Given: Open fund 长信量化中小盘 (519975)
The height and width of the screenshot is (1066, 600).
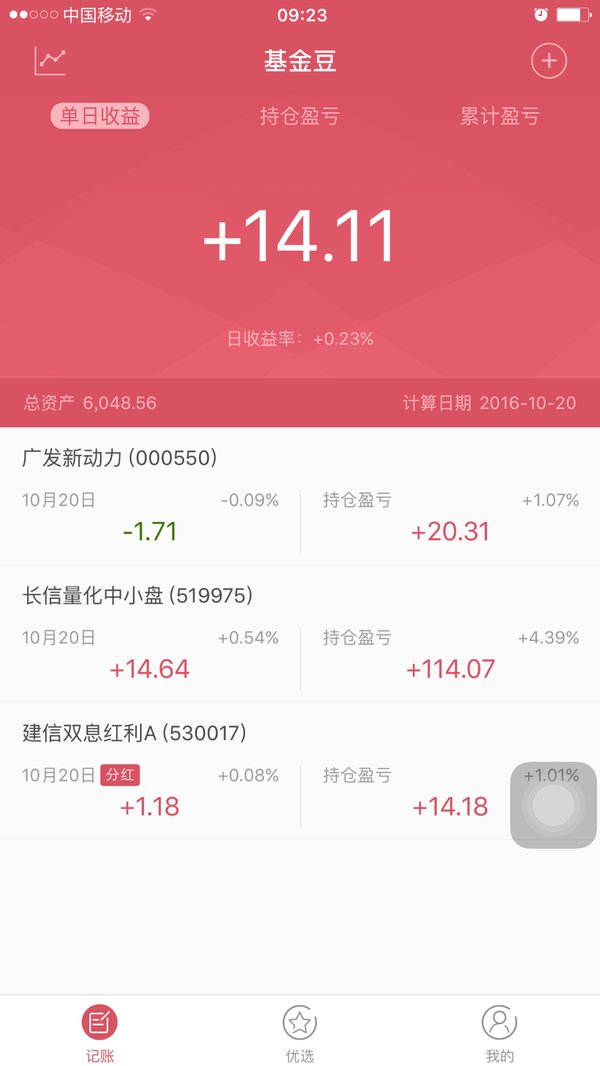Looking at the screenshot, I should [300, 634].
